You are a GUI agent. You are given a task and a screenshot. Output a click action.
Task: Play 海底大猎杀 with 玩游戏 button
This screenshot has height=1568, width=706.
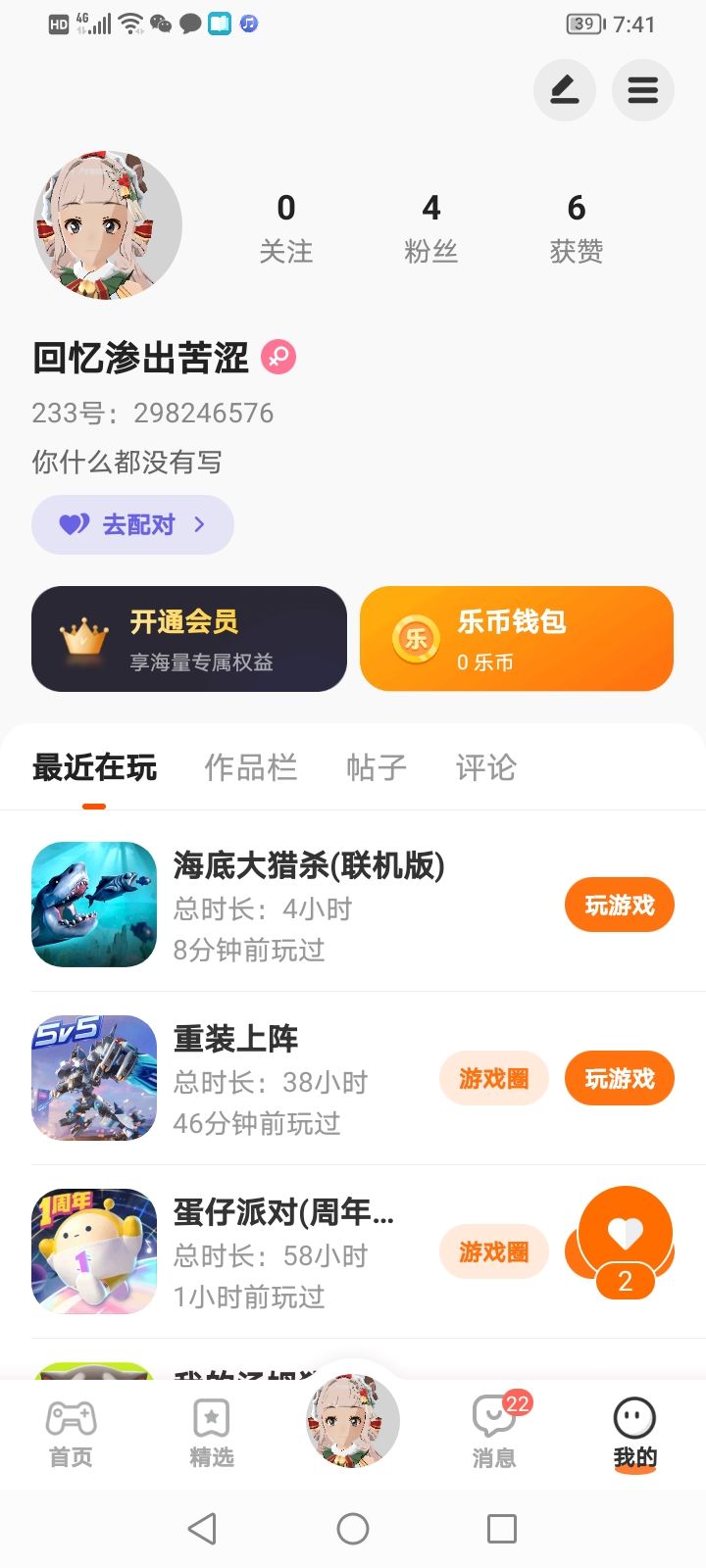pos(619,906)
